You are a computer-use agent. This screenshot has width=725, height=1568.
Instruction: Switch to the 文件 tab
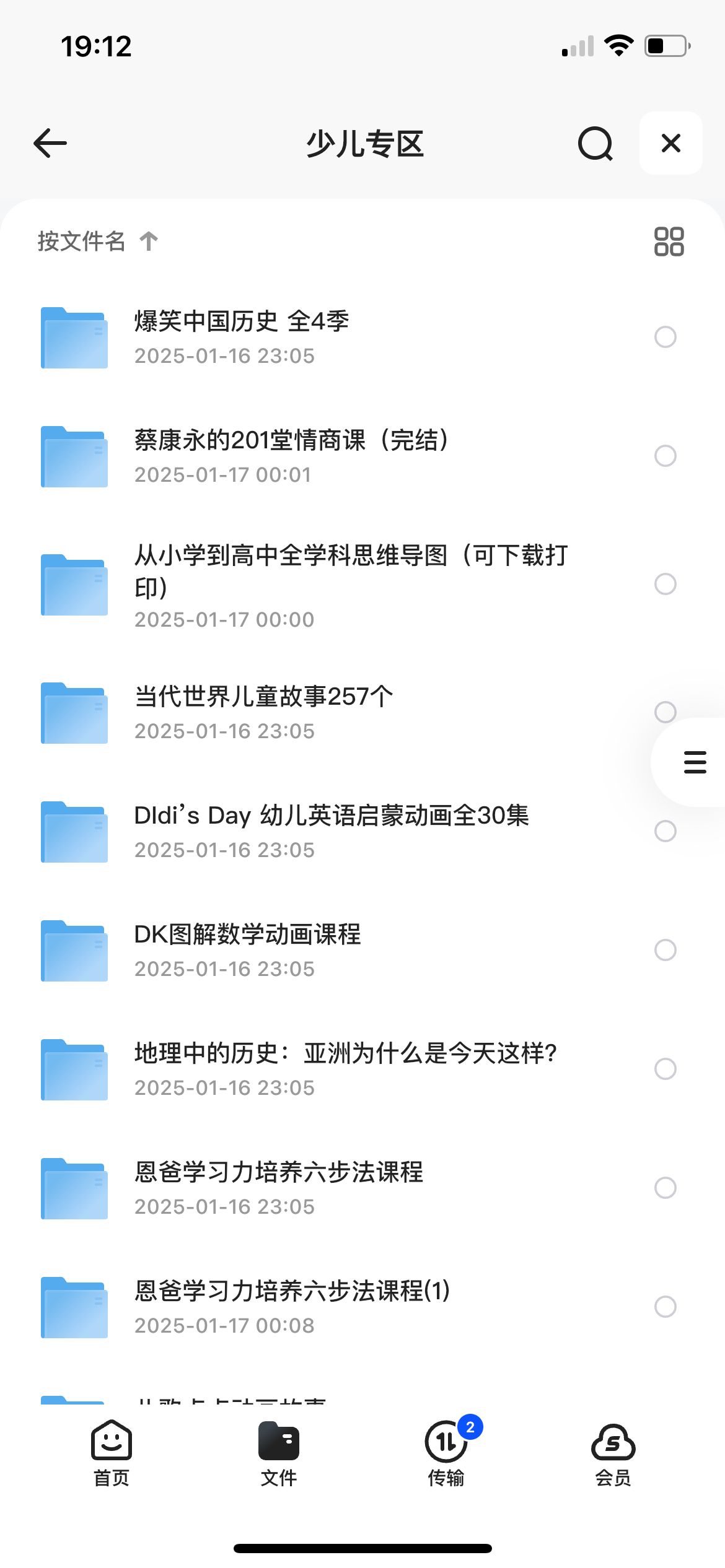(x=279, y=1453)
